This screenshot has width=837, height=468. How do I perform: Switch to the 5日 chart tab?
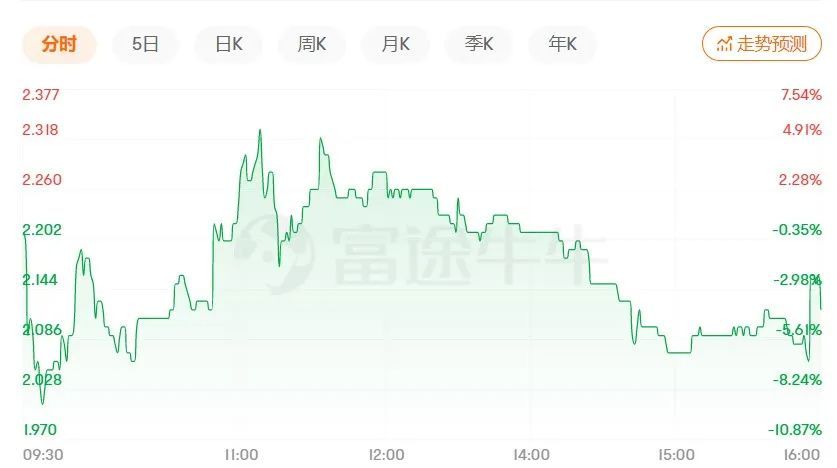tap(145, 44)
